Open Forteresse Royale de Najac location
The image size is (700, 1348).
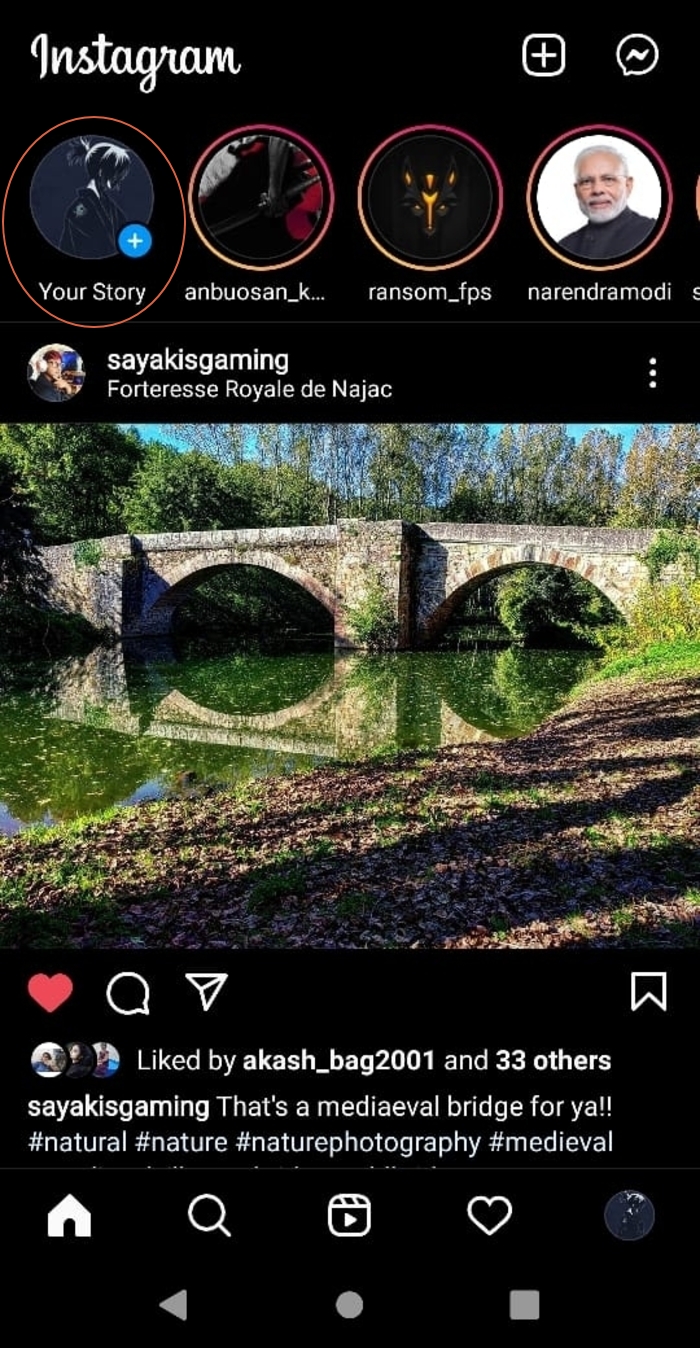(x=249, y=390)
